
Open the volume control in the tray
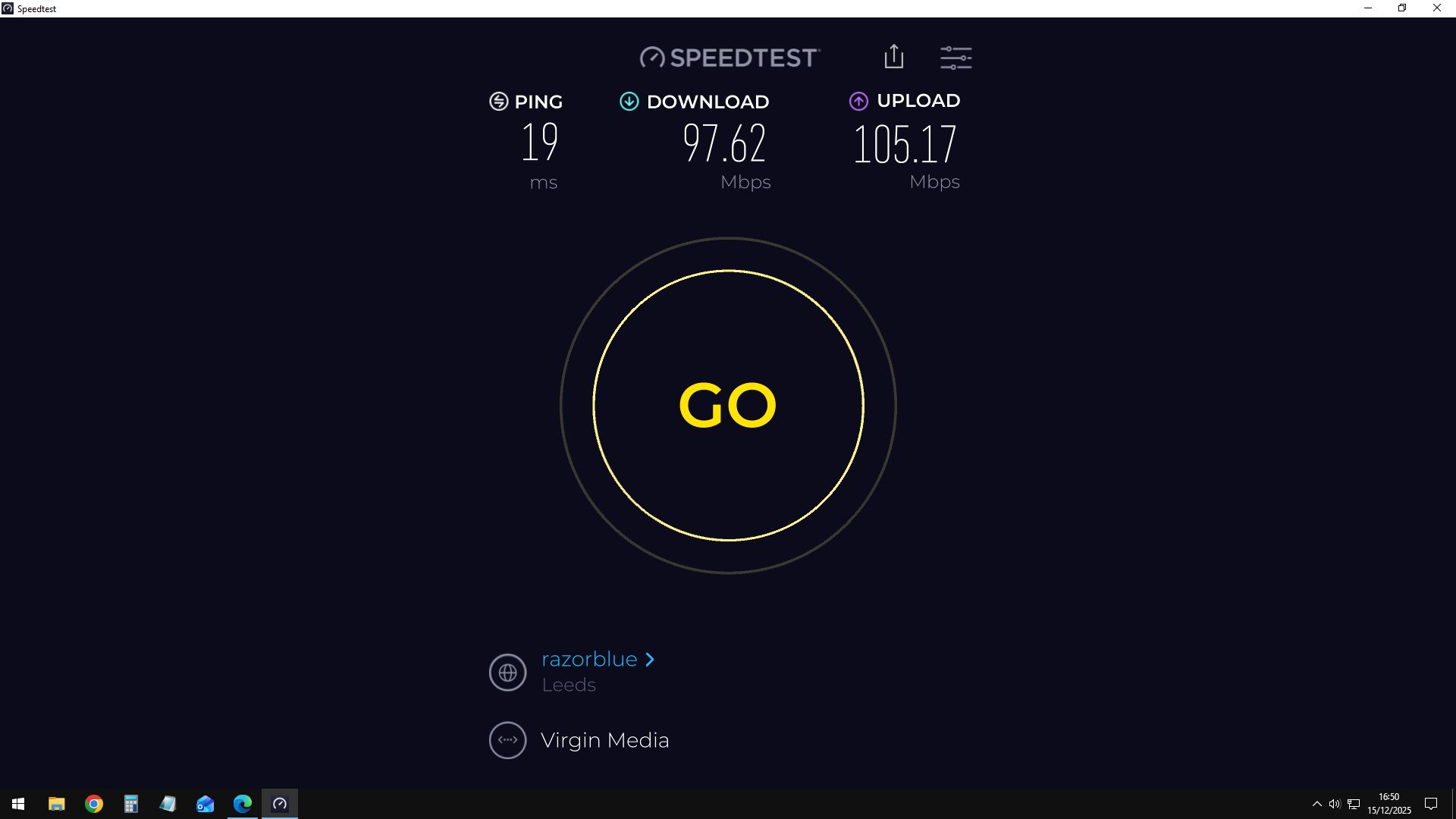point(1335,804)
